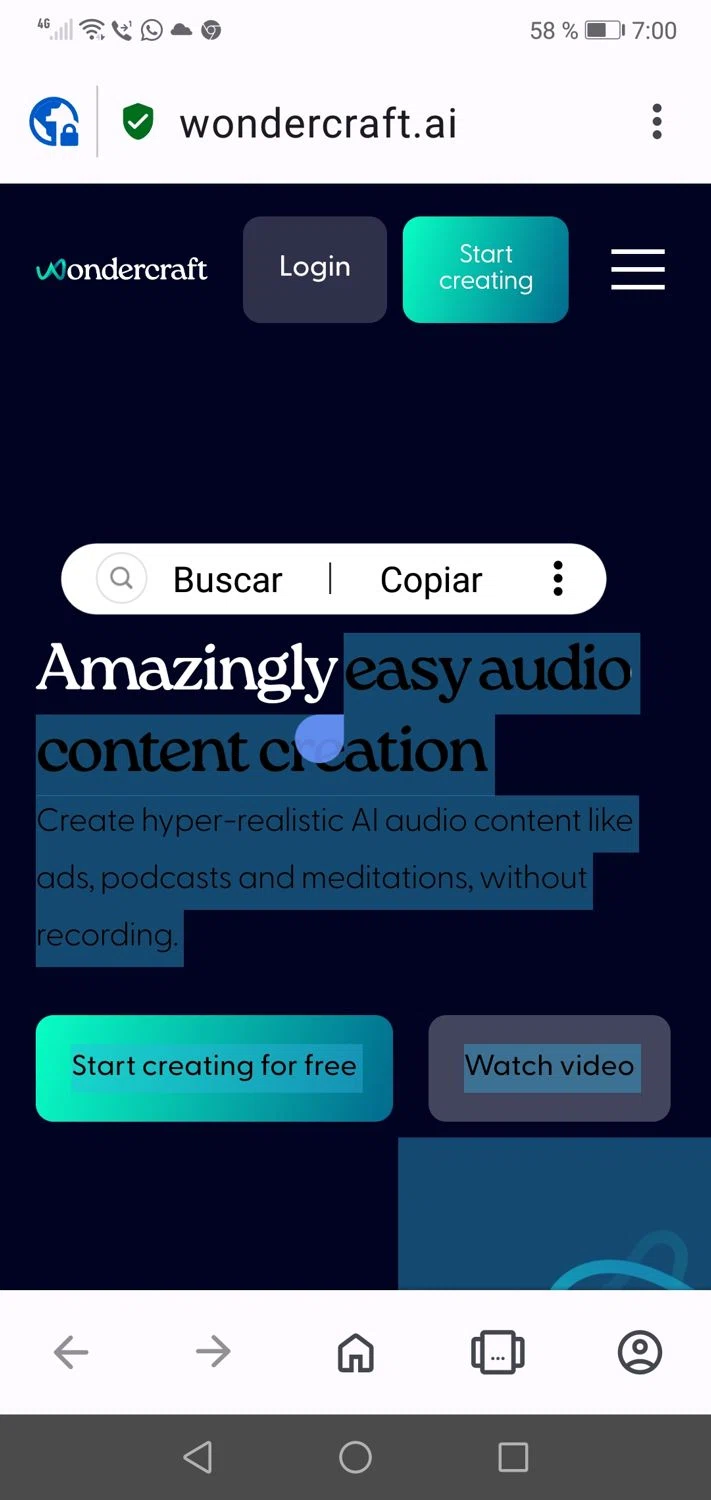
Task: Open the browser overflow menu
Action: click(656, 122)
